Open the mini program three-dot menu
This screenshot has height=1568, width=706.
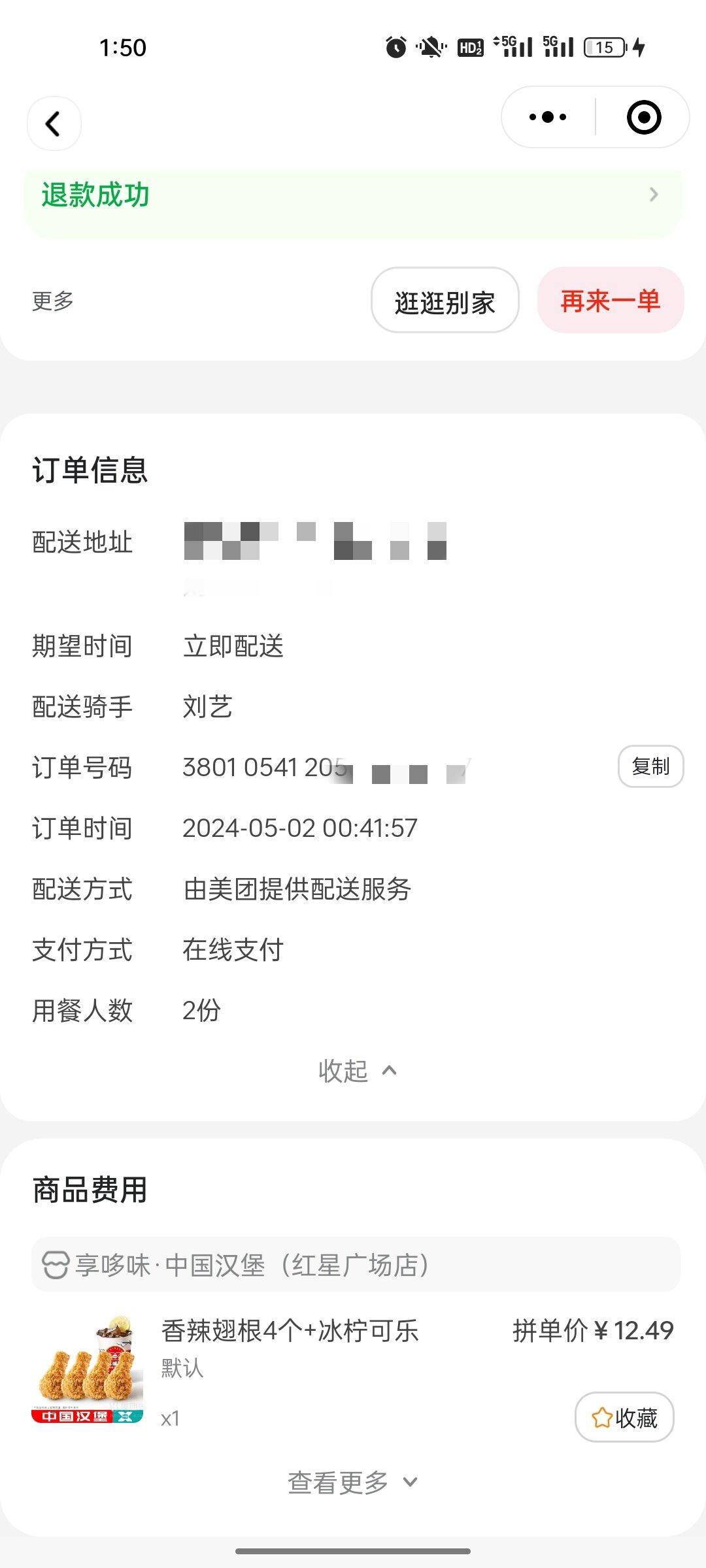click(x=548, y=118)
